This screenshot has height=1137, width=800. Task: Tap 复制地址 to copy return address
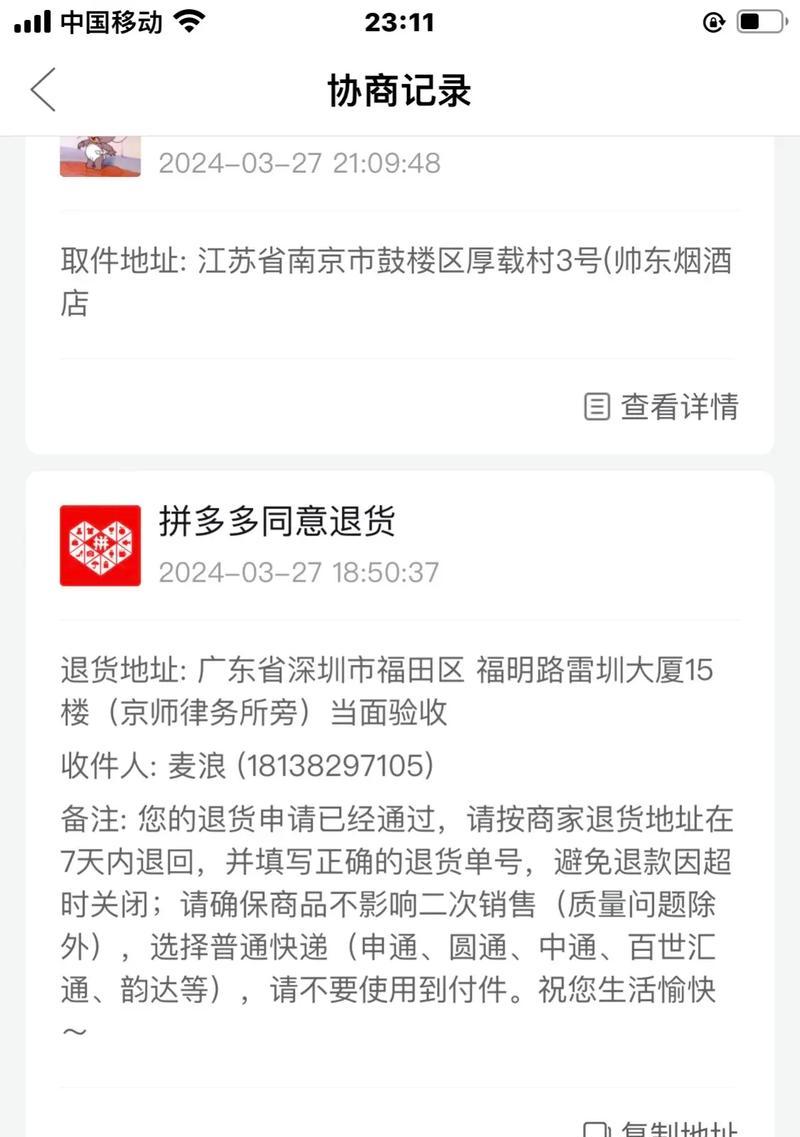(x=664, y=1127)
